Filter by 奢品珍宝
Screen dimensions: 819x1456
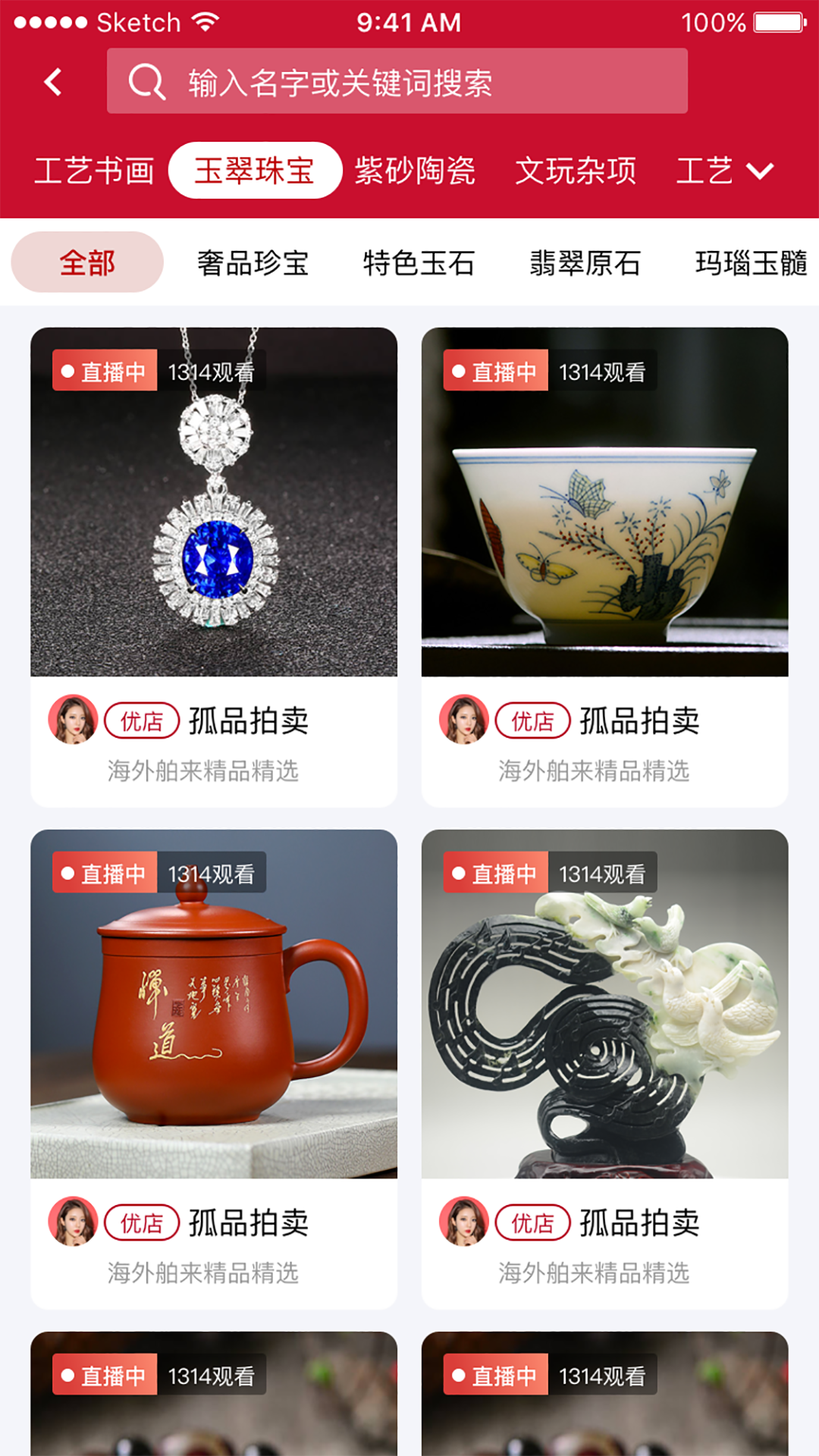tap(253, 263)
